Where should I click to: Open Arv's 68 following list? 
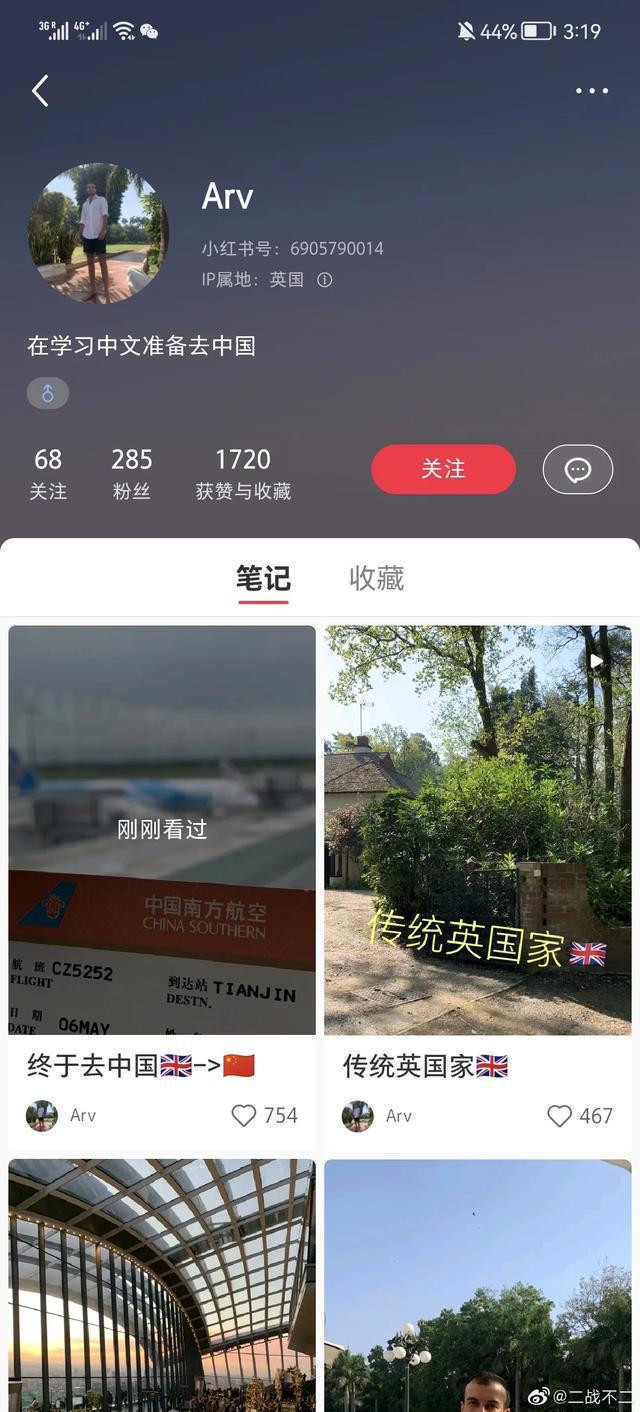pyautogui.click(x=48, y=472)
